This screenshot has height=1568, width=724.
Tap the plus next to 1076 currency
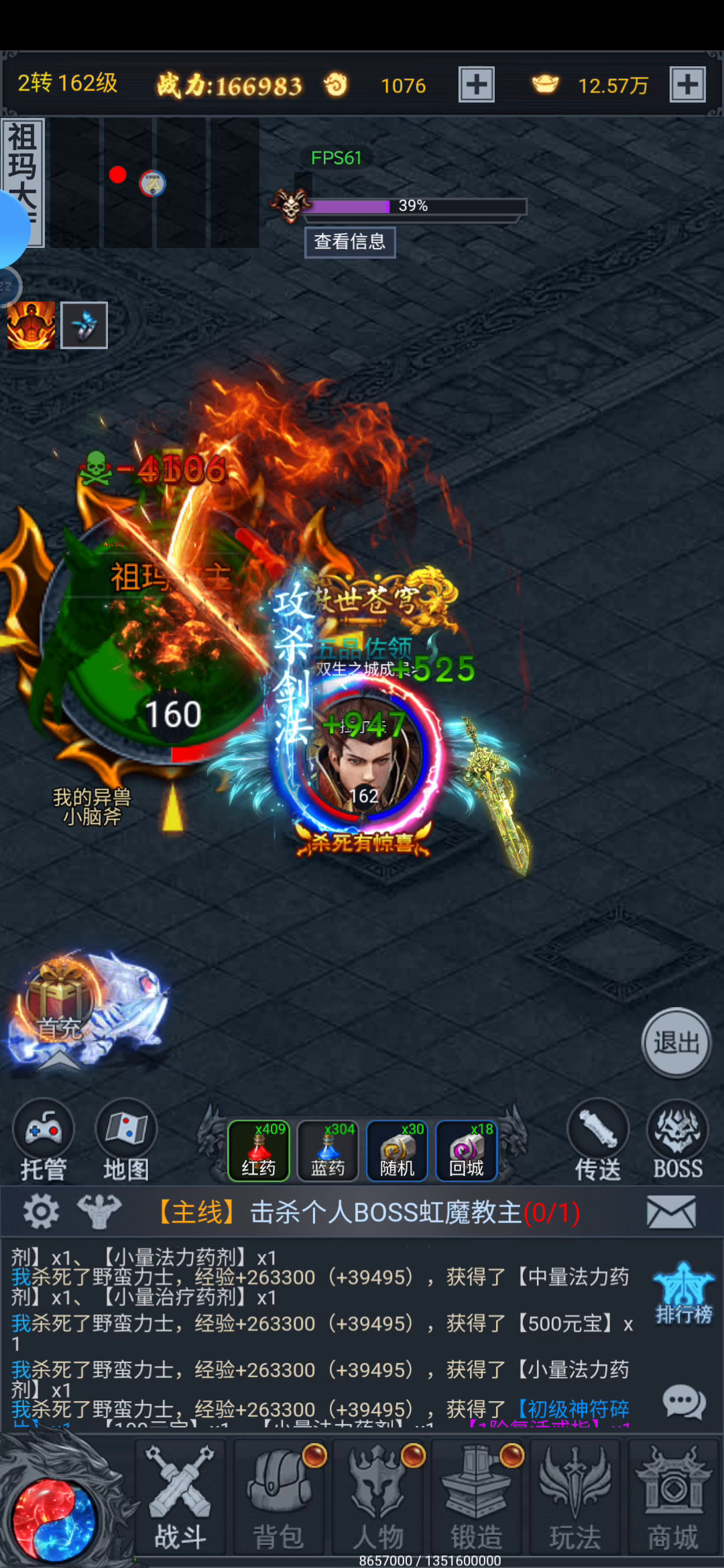pos(477,84)
